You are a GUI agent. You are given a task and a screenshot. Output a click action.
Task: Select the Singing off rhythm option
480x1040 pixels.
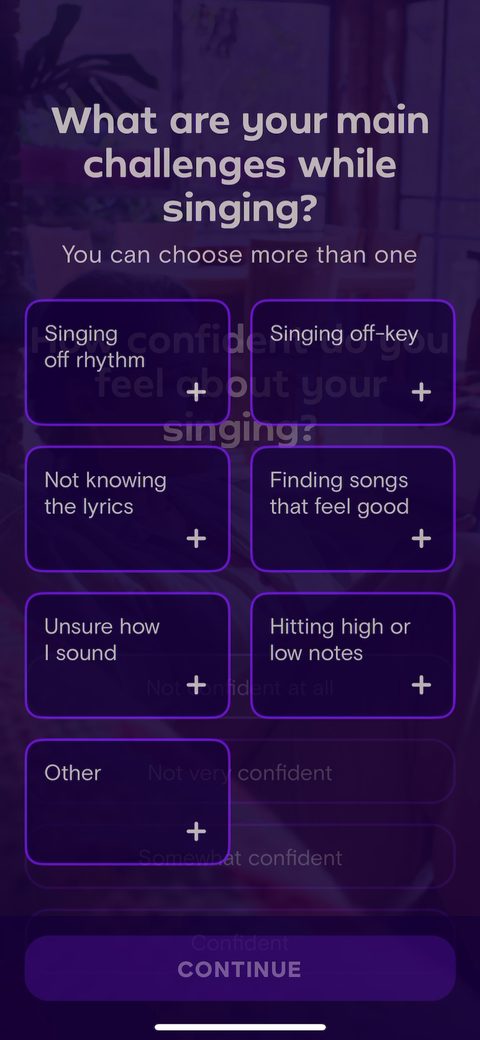pyautogui.click(x=127, y=363)
